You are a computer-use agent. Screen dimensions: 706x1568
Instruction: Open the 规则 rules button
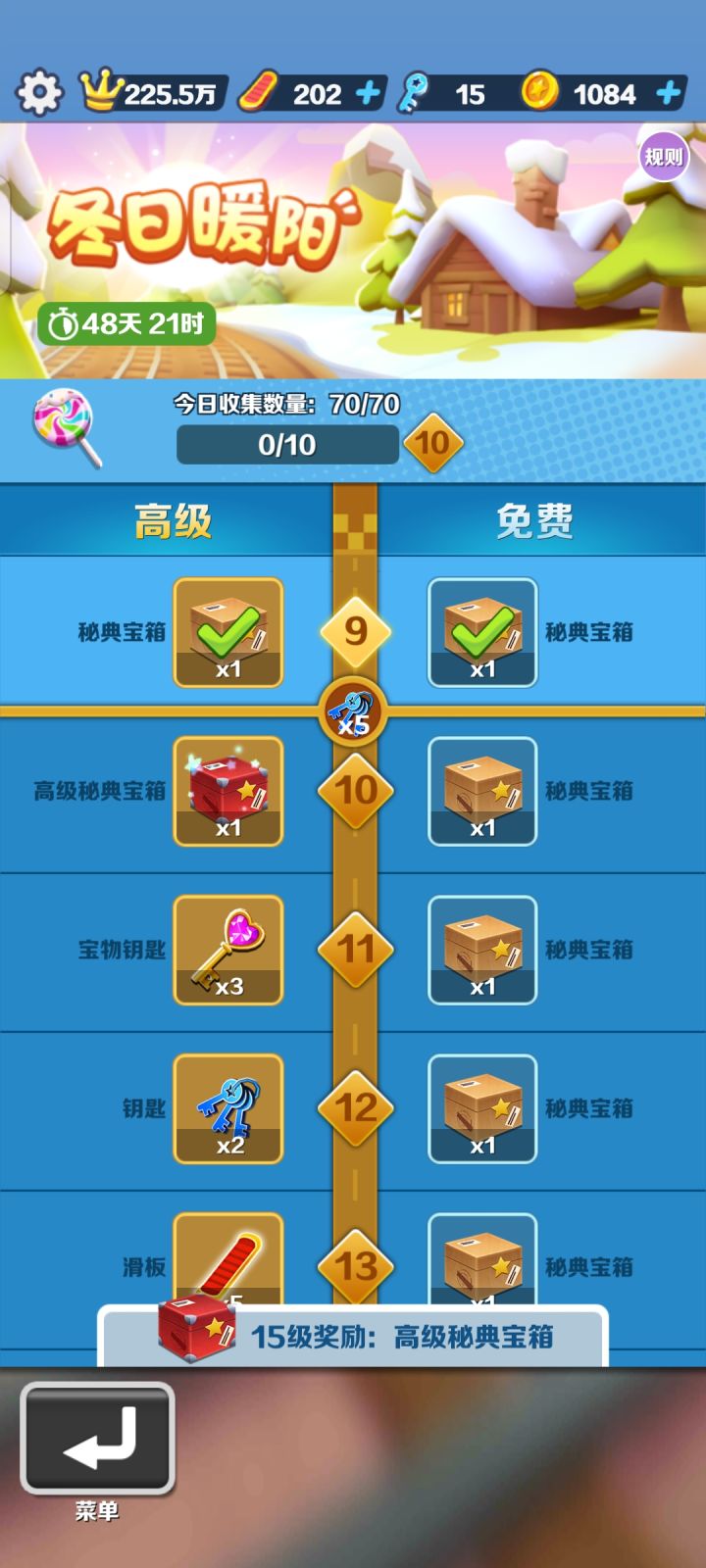pyautogui.click(x=666, y=155)
